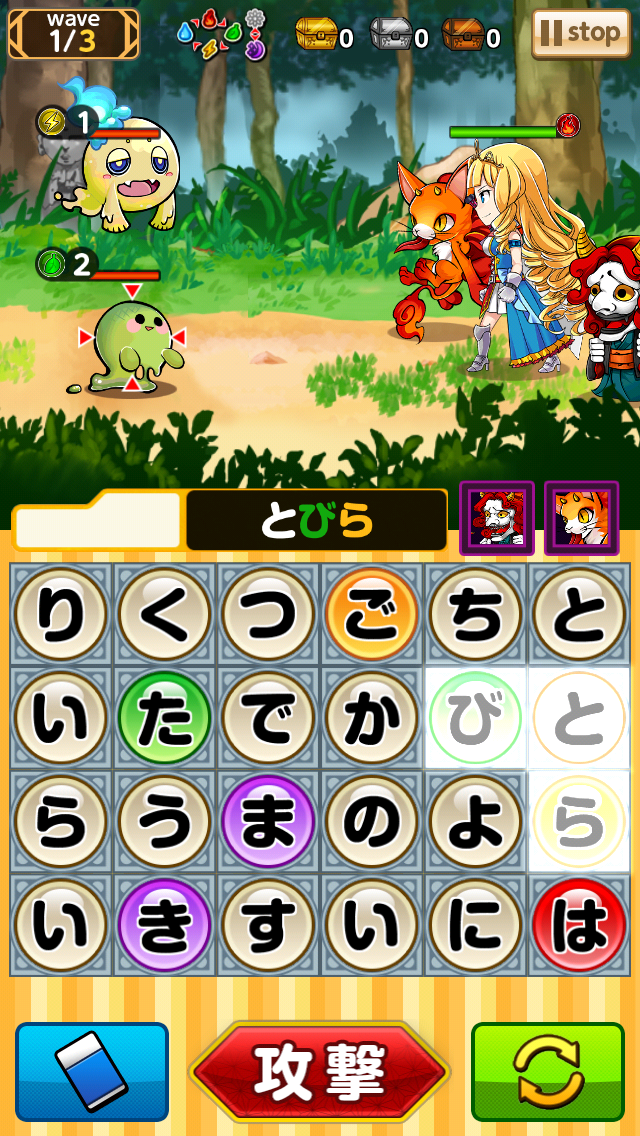640x1136 pixels.
Task: Pick the ち tile
Action: coord(476,614)
